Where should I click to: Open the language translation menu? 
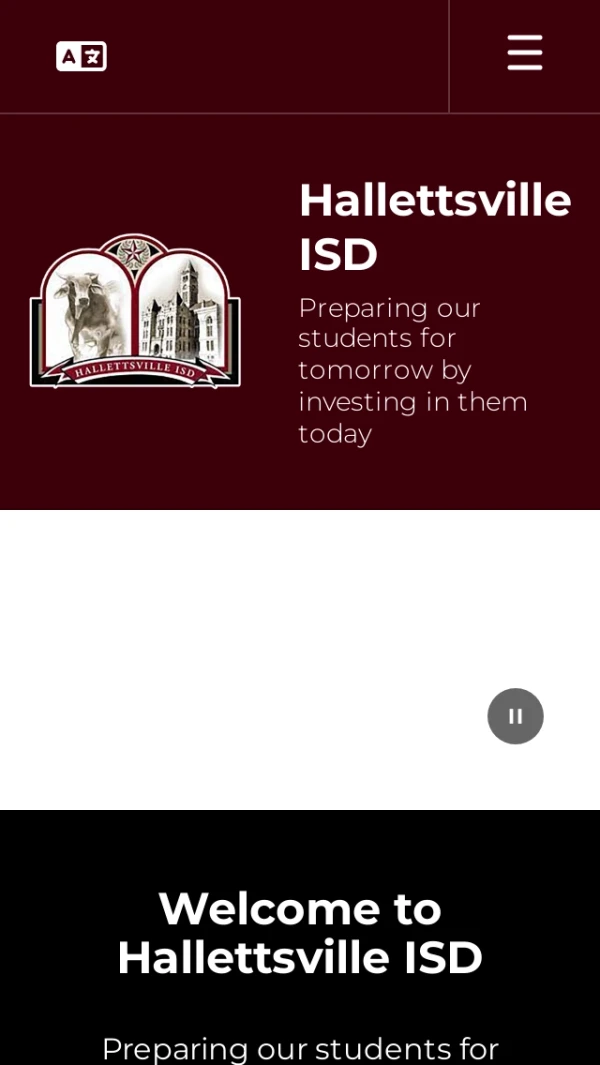81,56
